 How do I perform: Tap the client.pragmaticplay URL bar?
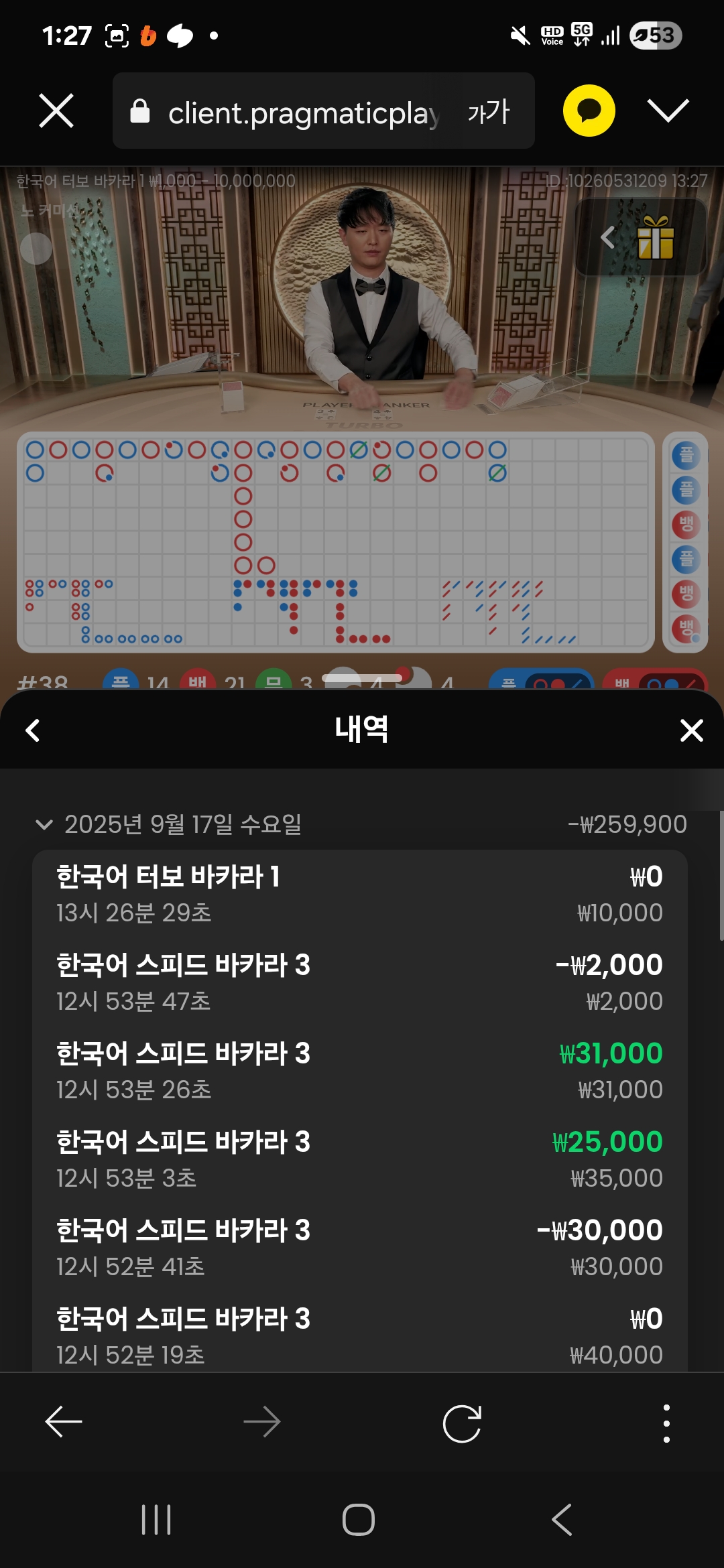[x=288, y=112]
